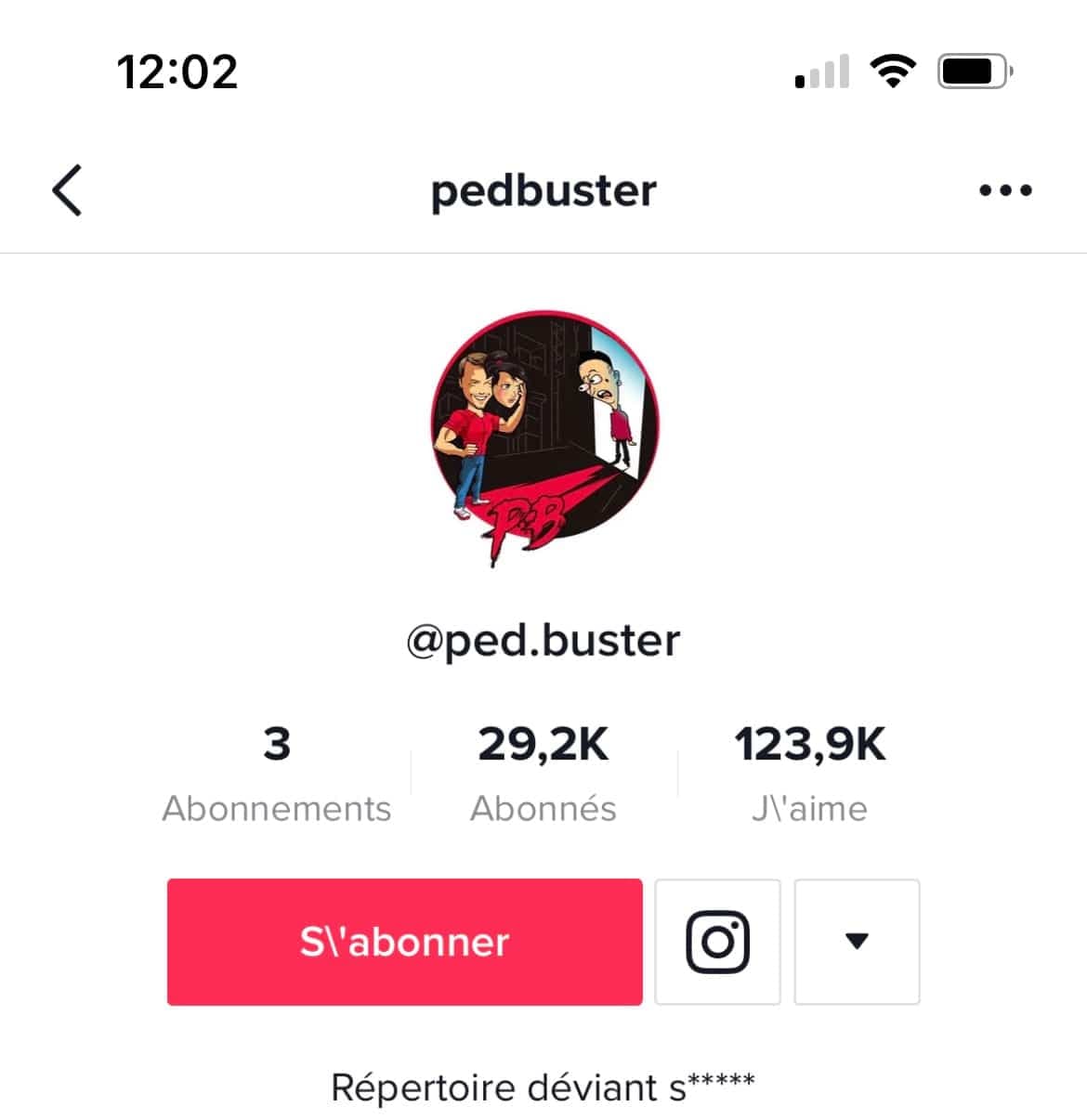Select the pedbuster title at top

point(543,189)
